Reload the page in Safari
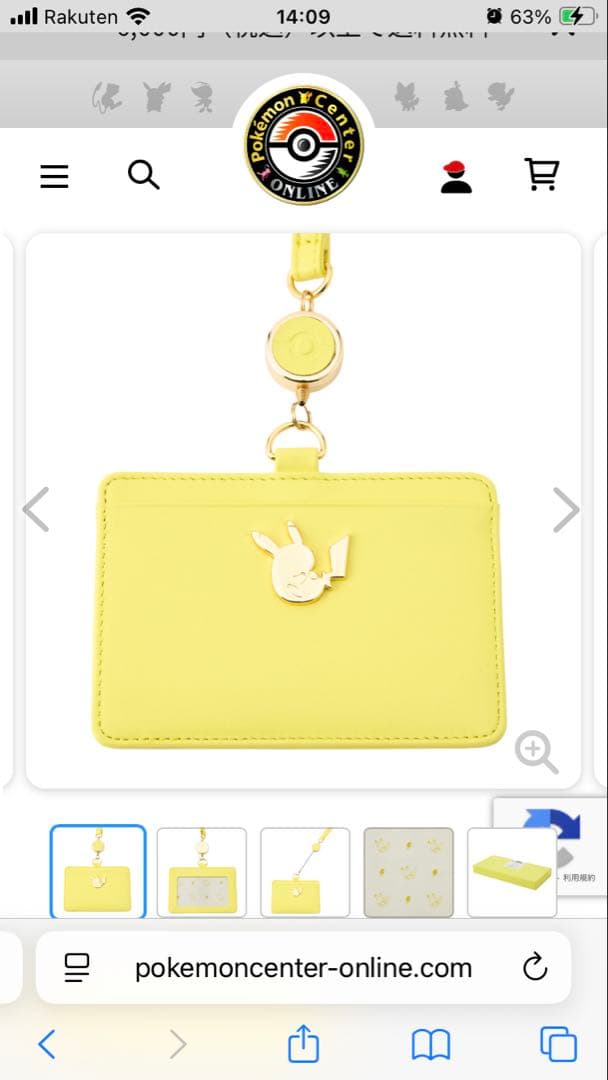 (x=535, y=967)
